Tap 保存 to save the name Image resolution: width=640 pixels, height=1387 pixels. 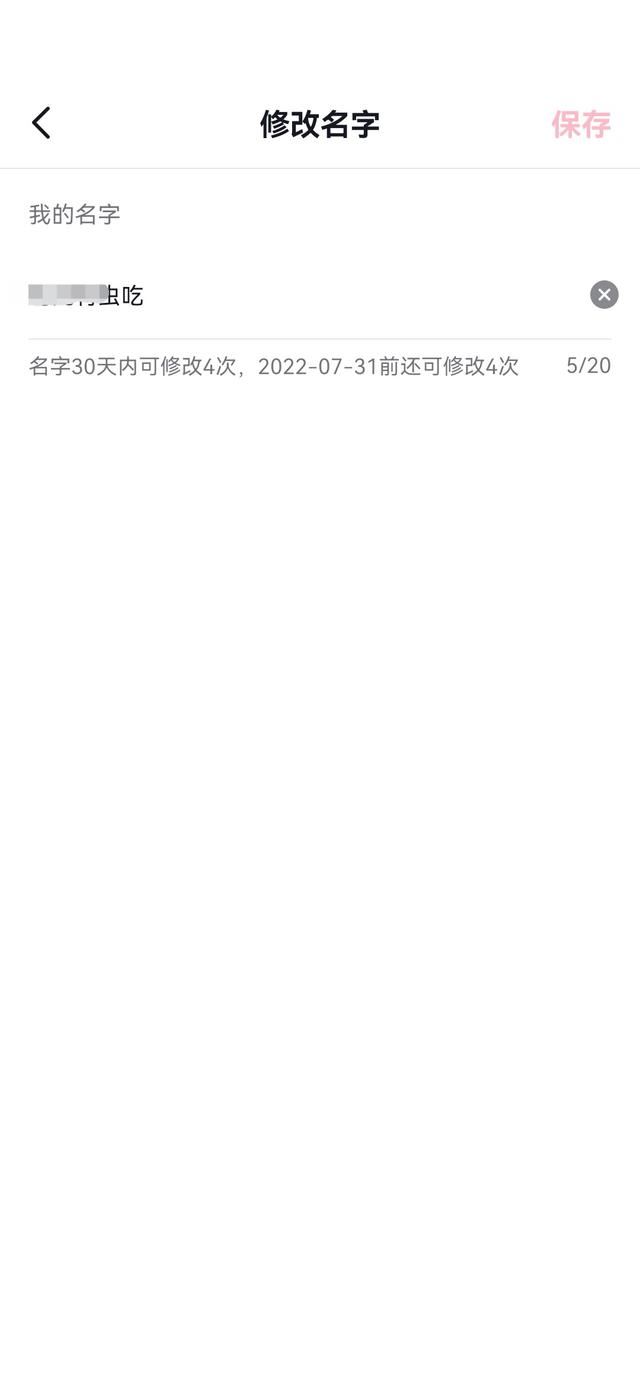coord(580,124)
